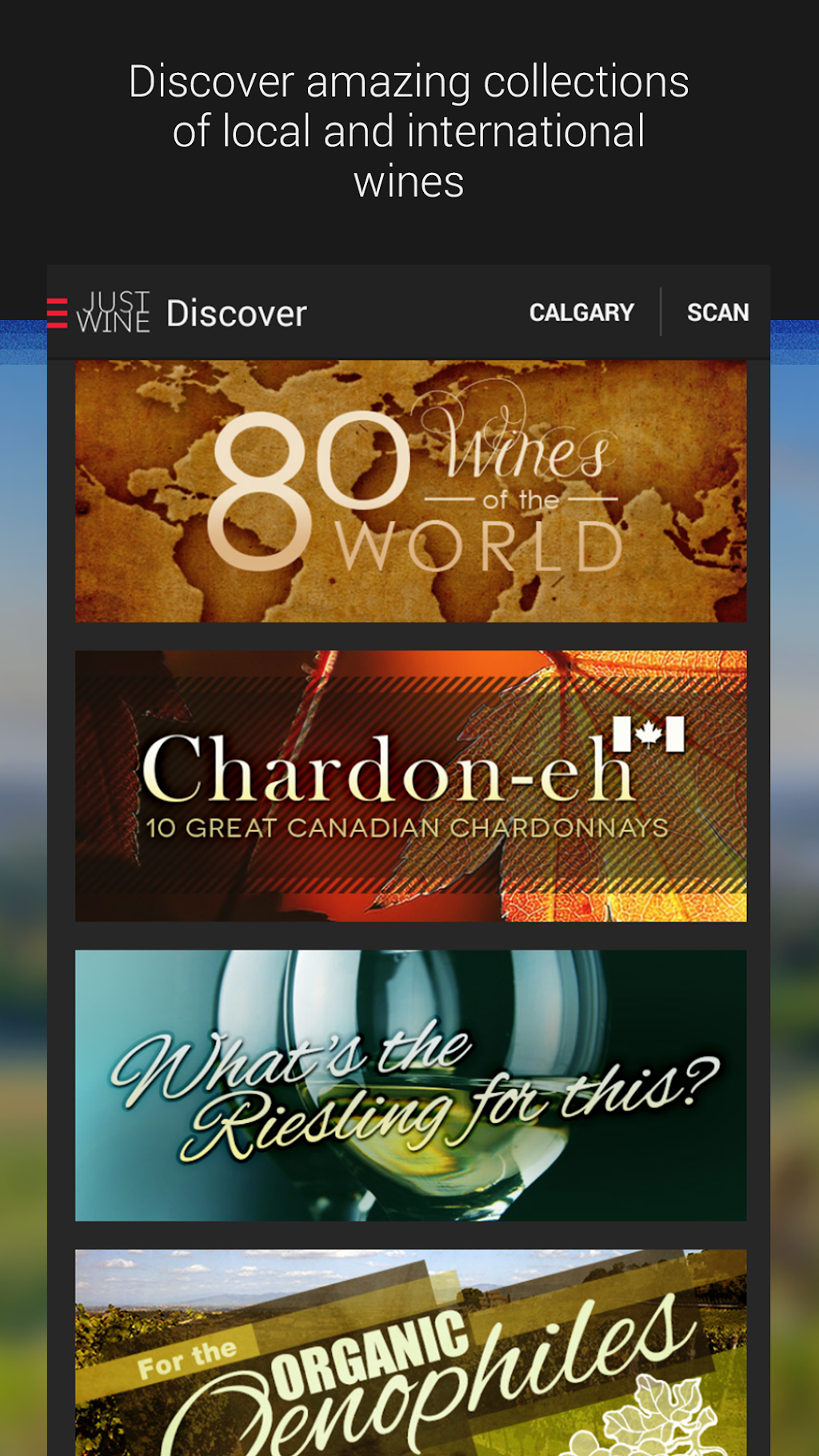Open the 80 Wines of the World collection
Screen dimensions: 819x1456
[x=410, y=491]
